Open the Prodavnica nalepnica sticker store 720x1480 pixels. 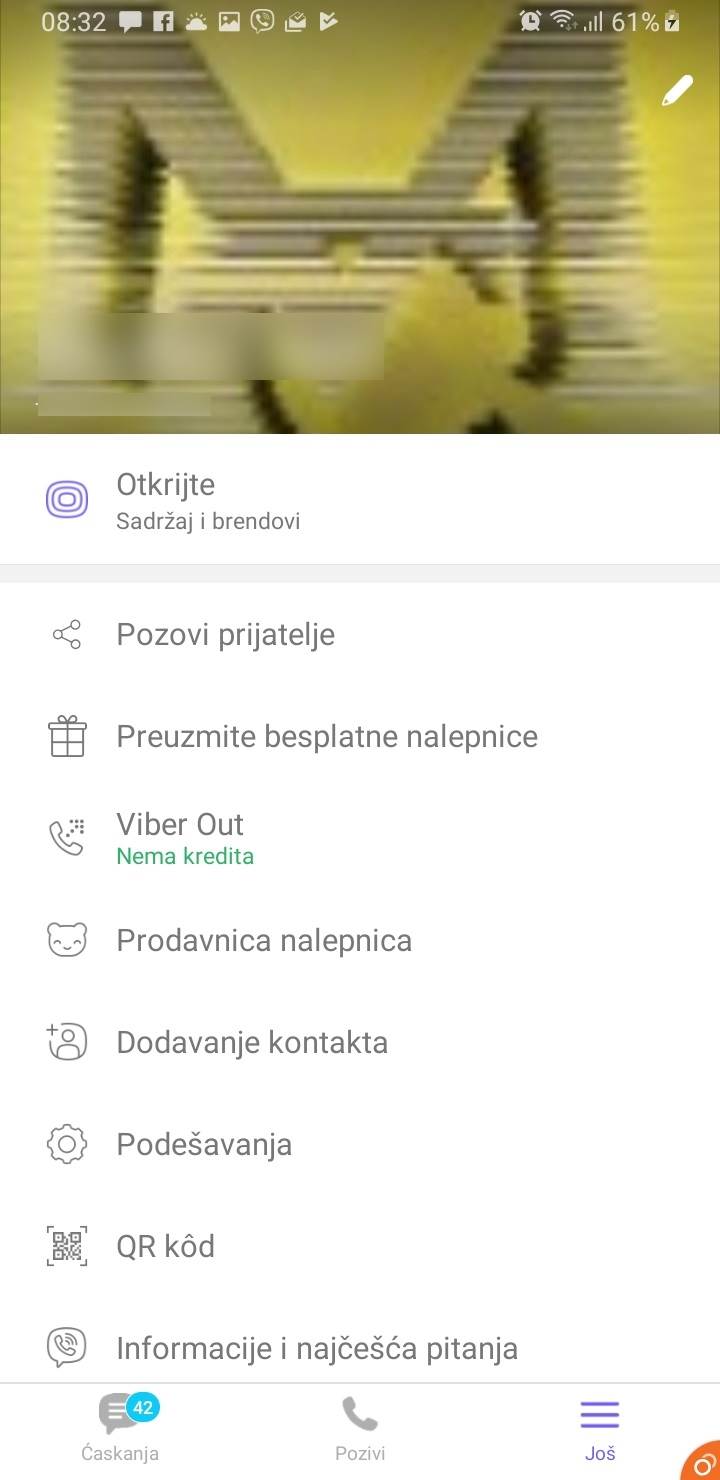click(264, 940)
